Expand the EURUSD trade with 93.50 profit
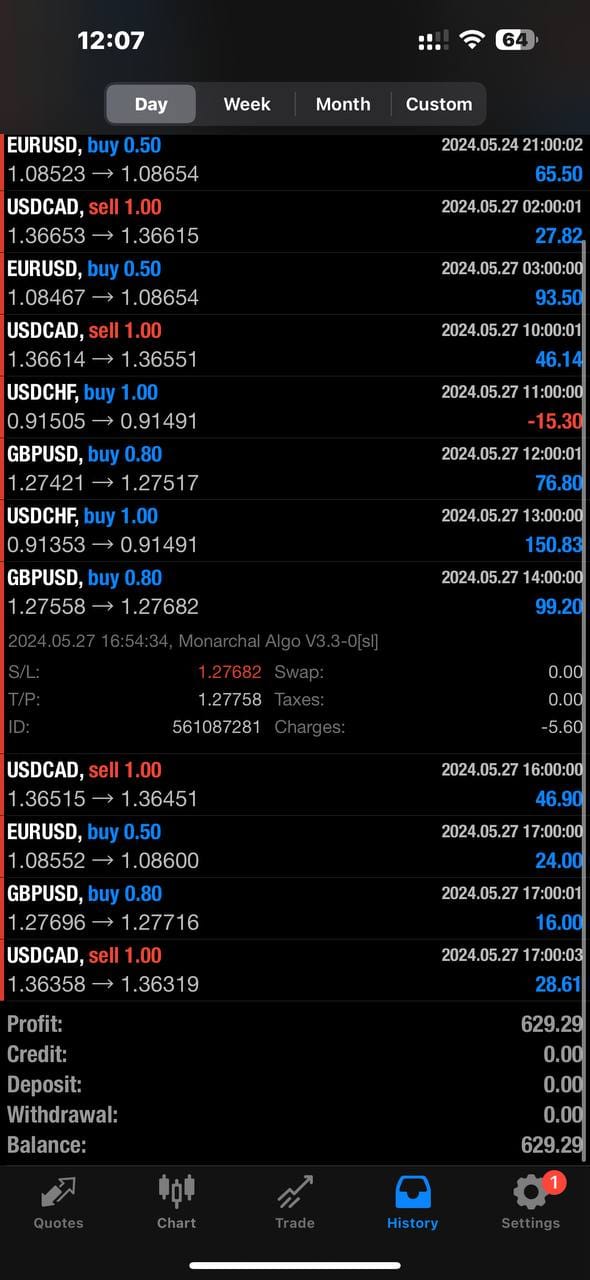 coord(295,283)
